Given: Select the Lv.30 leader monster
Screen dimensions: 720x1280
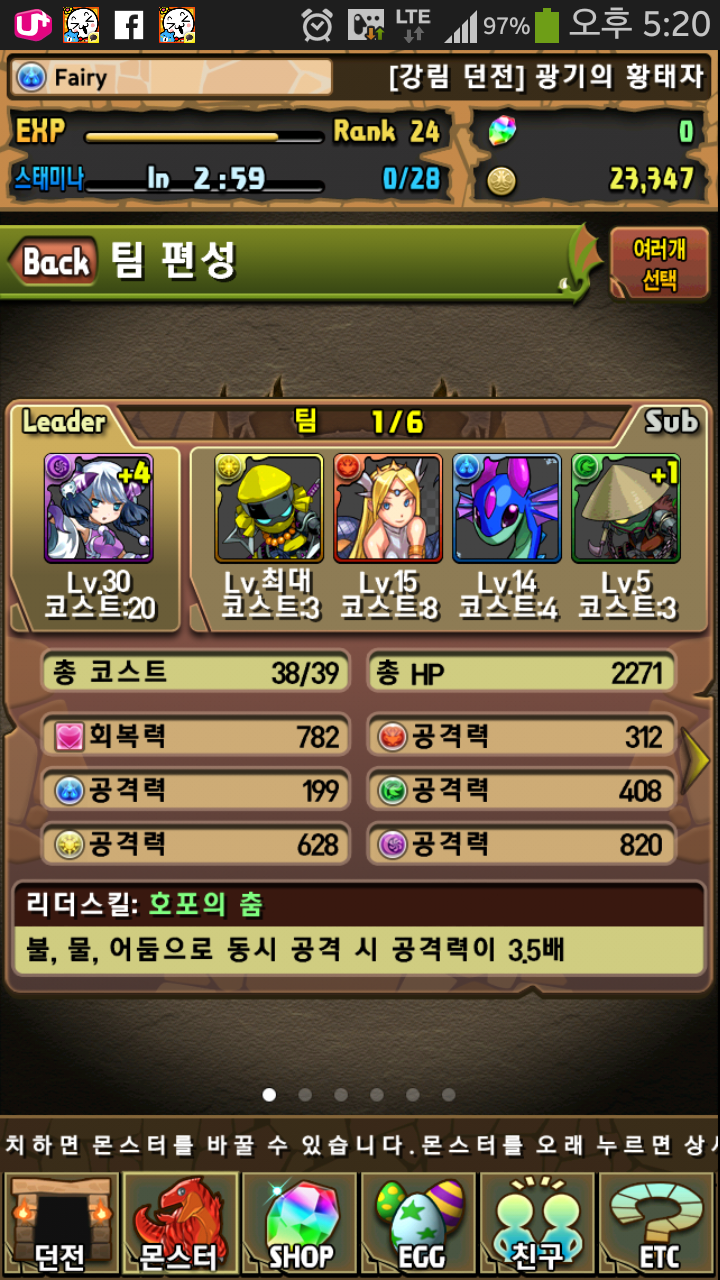Looking at the screenshot, I should point(98,508).
